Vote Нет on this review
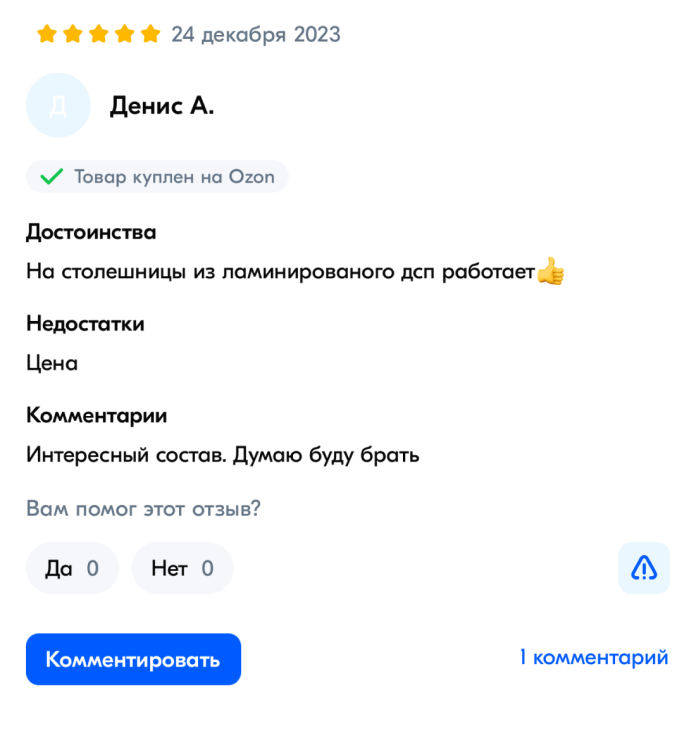The height and width of the screenshot is (752, 696). [x=182, y=568]
